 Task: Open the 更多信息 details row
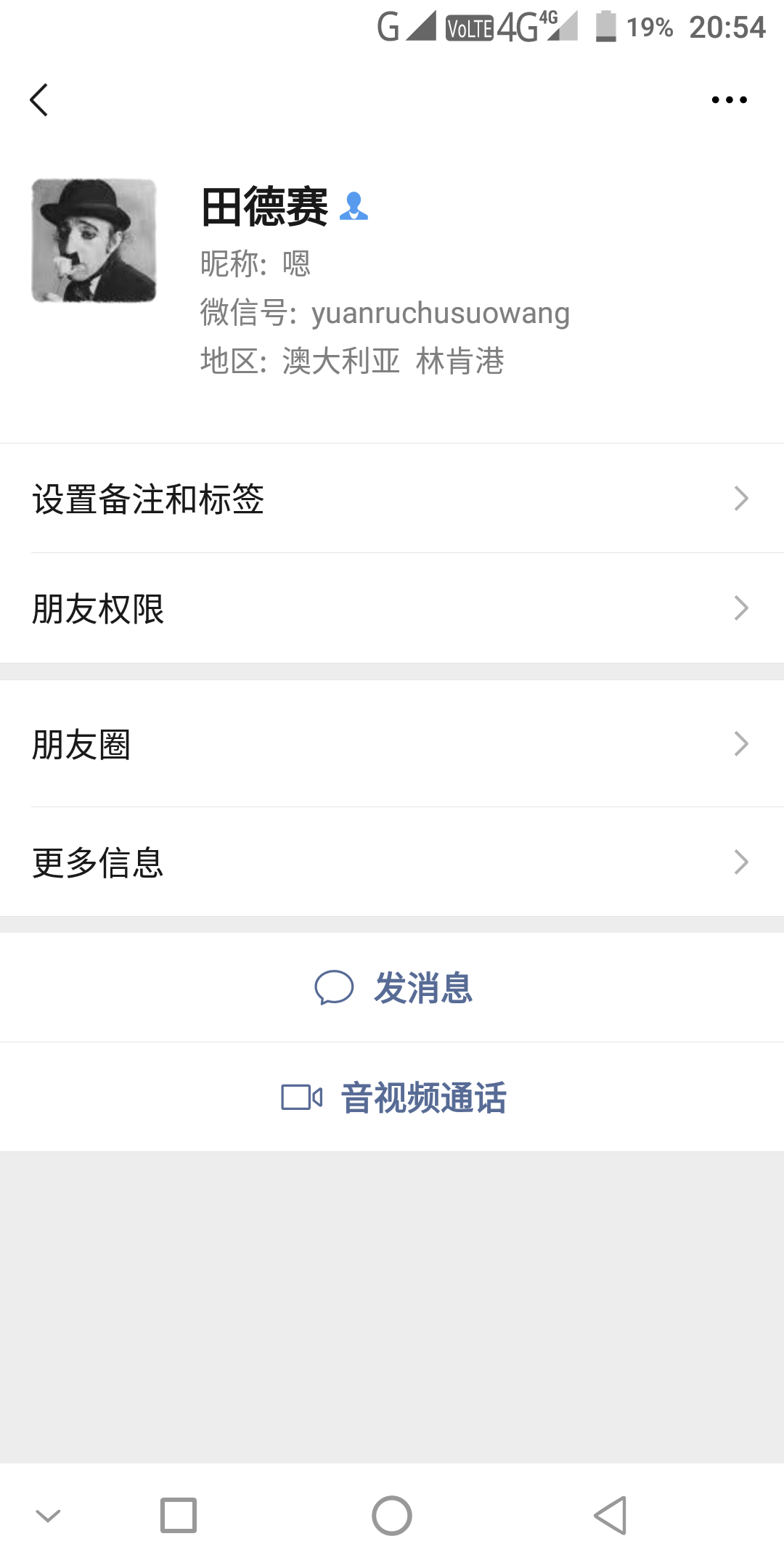click(x=290, y=862)
